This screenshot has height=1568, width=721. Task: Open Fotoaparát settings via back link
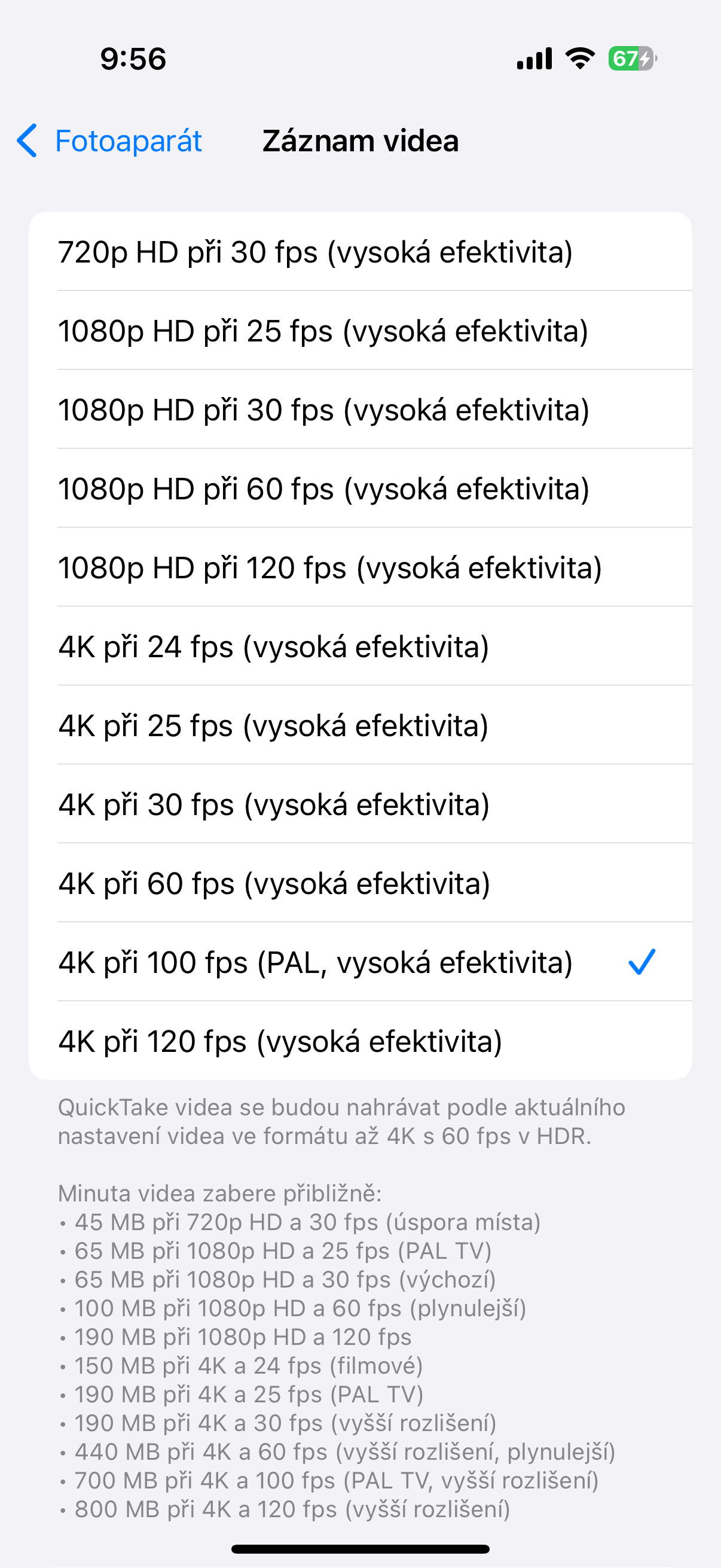pos(129,141)
